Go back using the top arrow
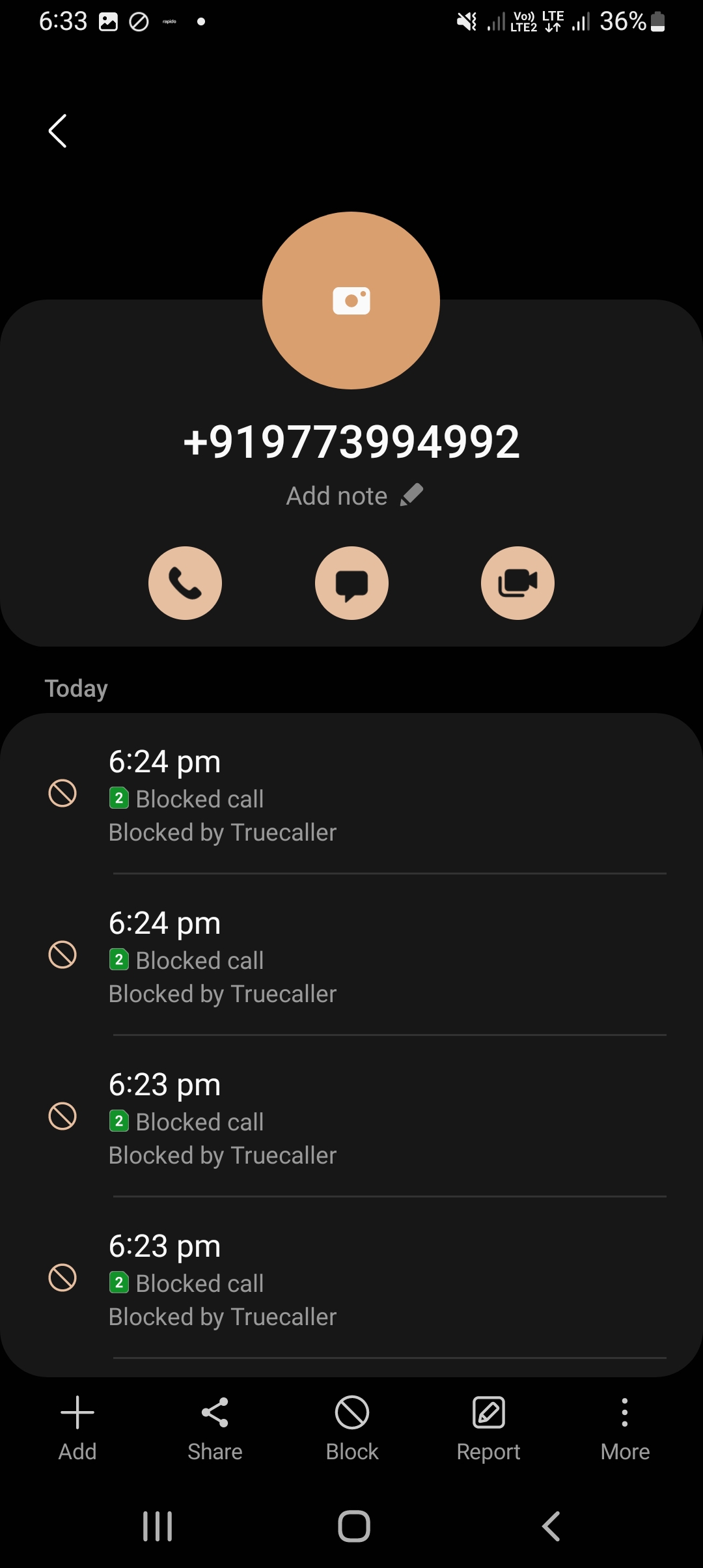The image size is (703, 1568). coord(58,131)
